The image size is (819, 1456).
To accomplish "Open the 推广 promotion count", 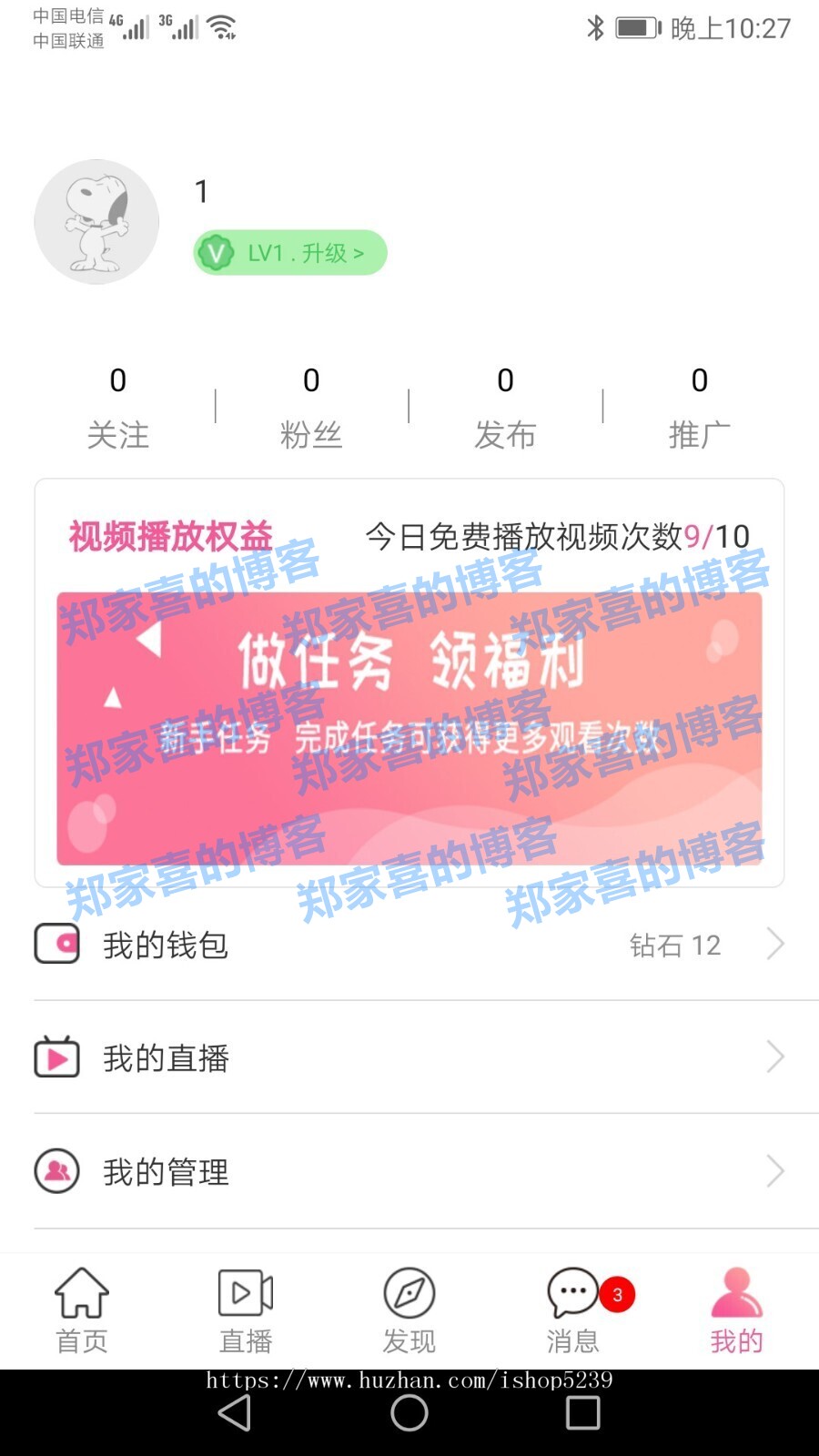I will (699, 408).
